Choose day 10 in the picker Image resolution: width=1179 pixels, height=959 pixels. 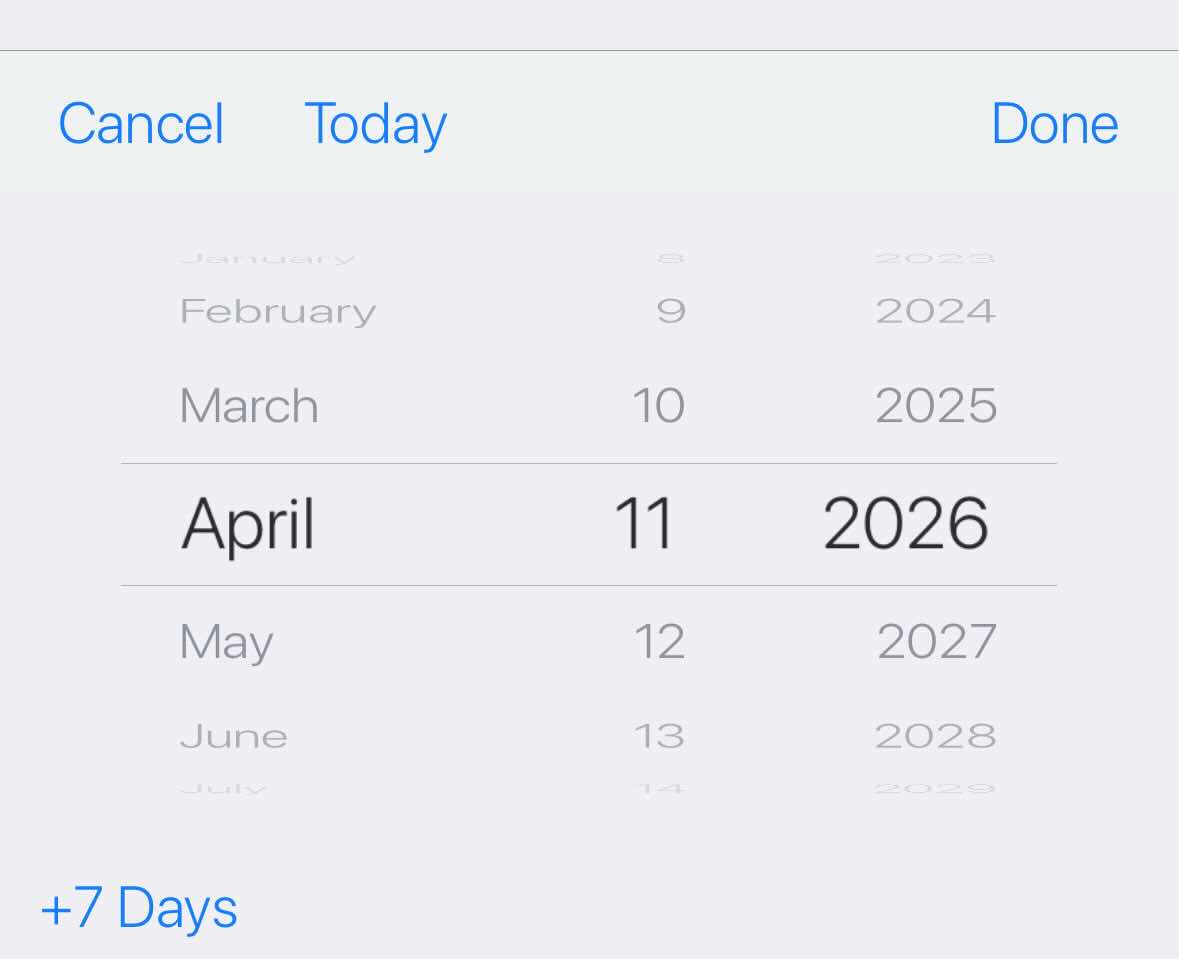pos(658,406)
